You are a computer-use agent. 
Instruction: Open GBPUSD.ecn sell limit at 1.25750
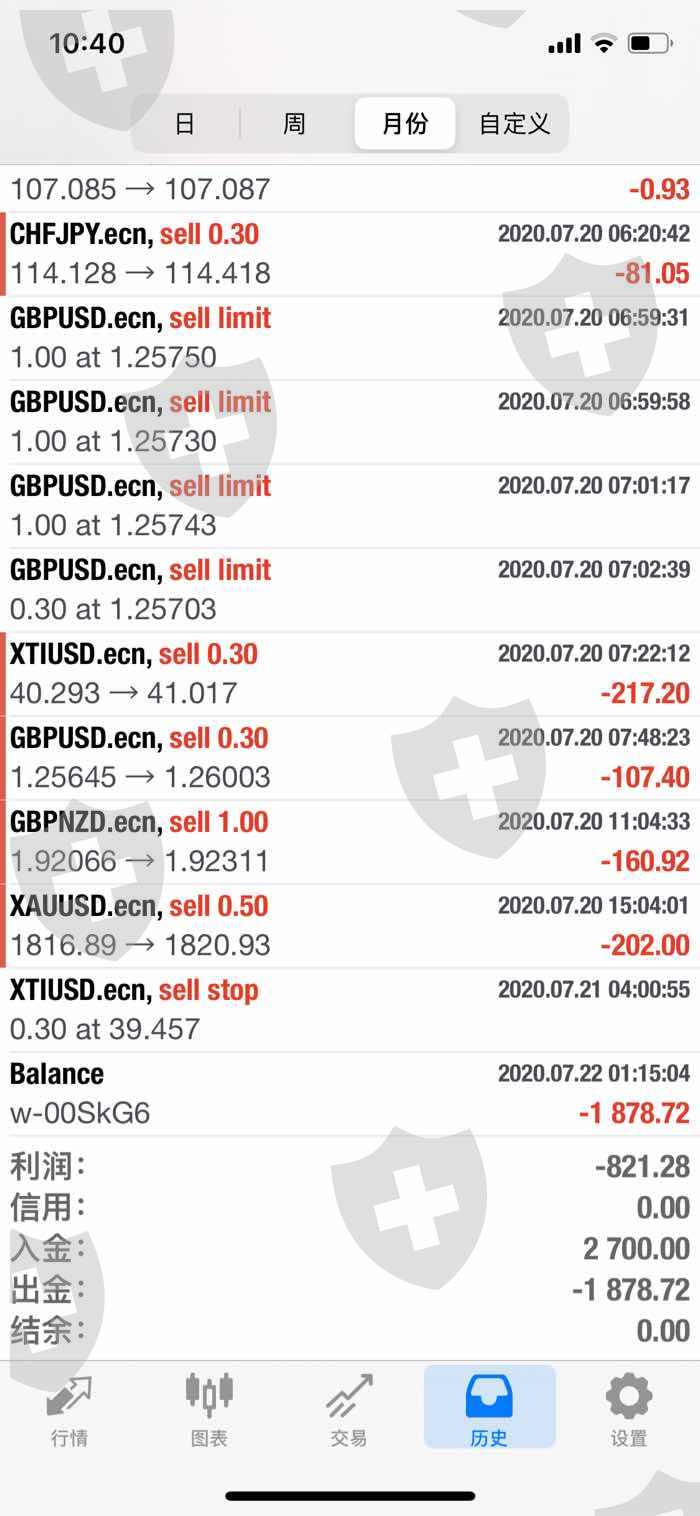click(350, 338)
